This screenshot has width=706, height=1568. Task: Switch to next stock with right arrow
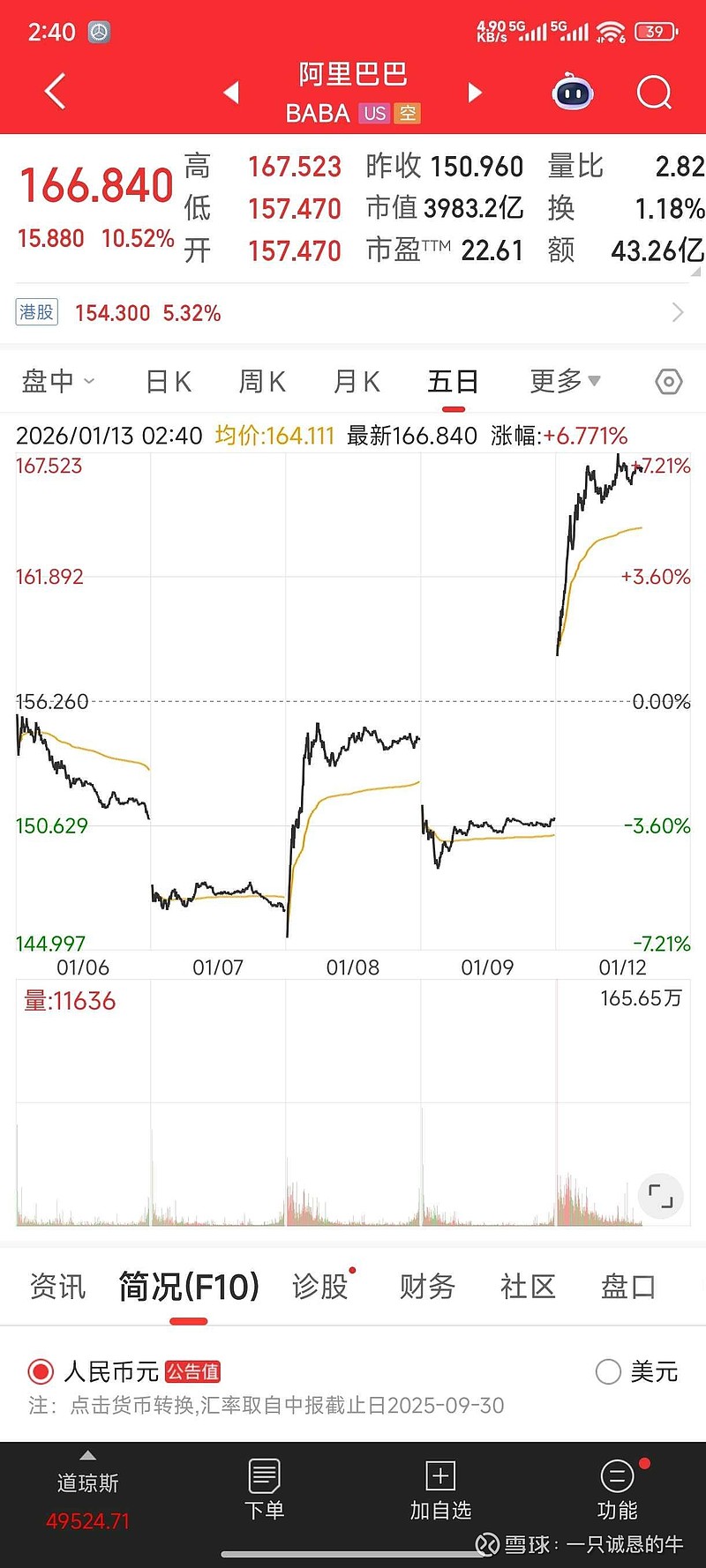point(475,92)
